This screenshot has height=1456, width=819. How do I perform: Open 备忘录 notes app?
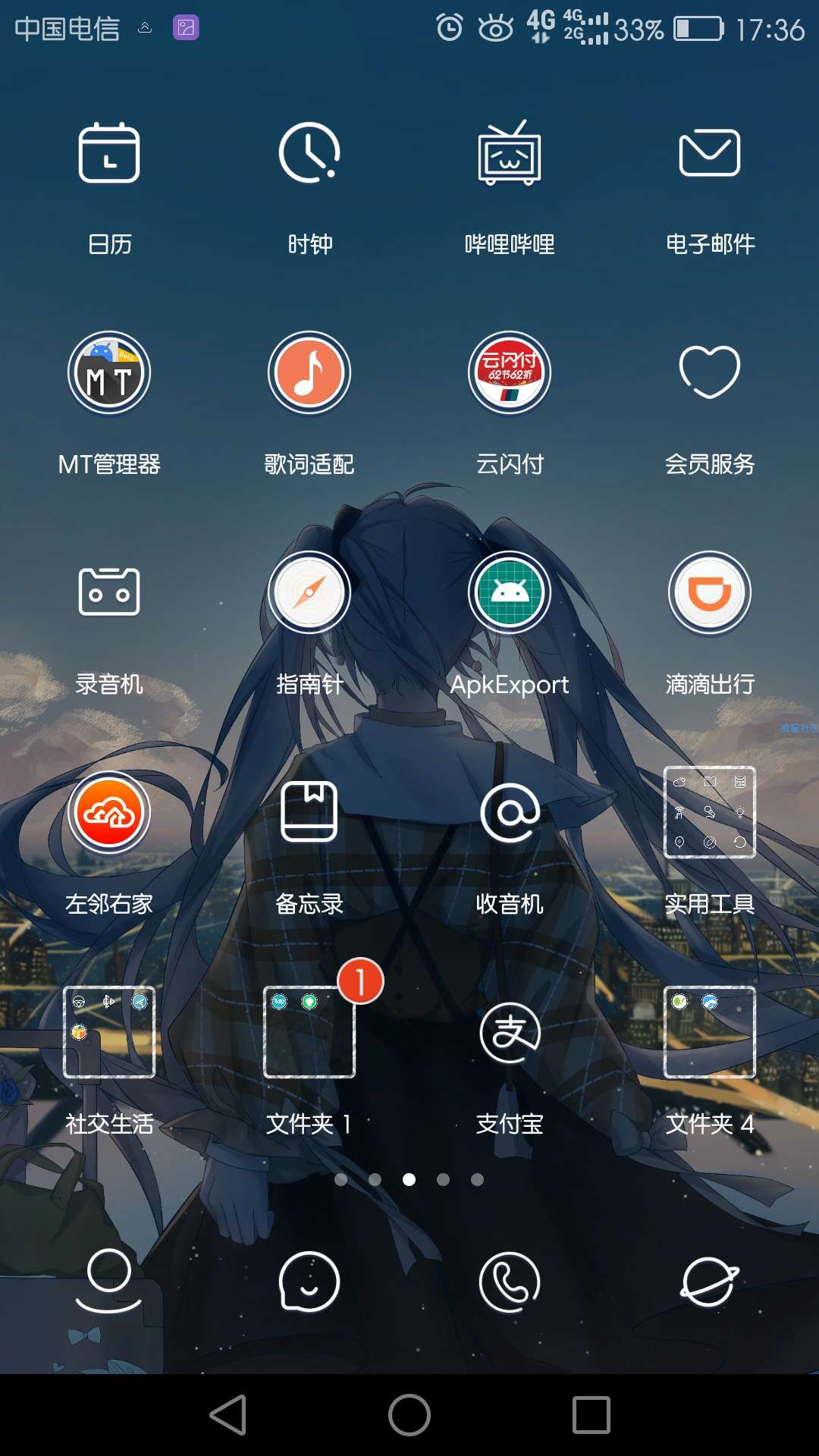coord(309,813)
